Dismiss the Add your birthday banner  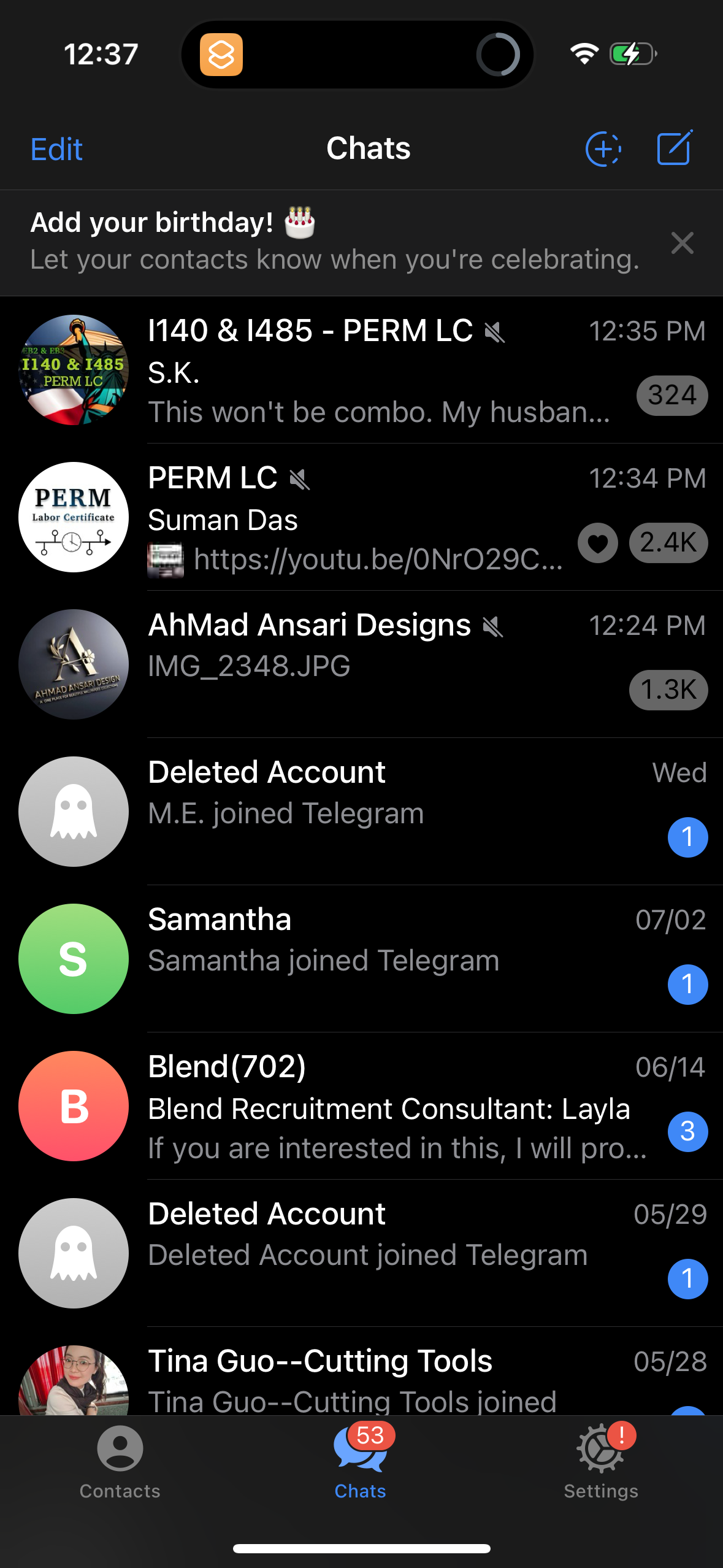click(683, 243)
